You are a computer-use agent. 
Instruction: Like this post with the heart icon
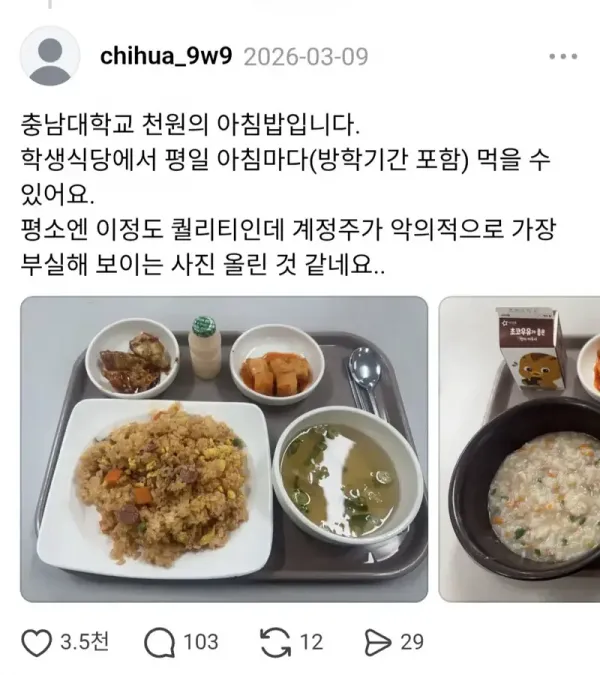pos(37,642)
